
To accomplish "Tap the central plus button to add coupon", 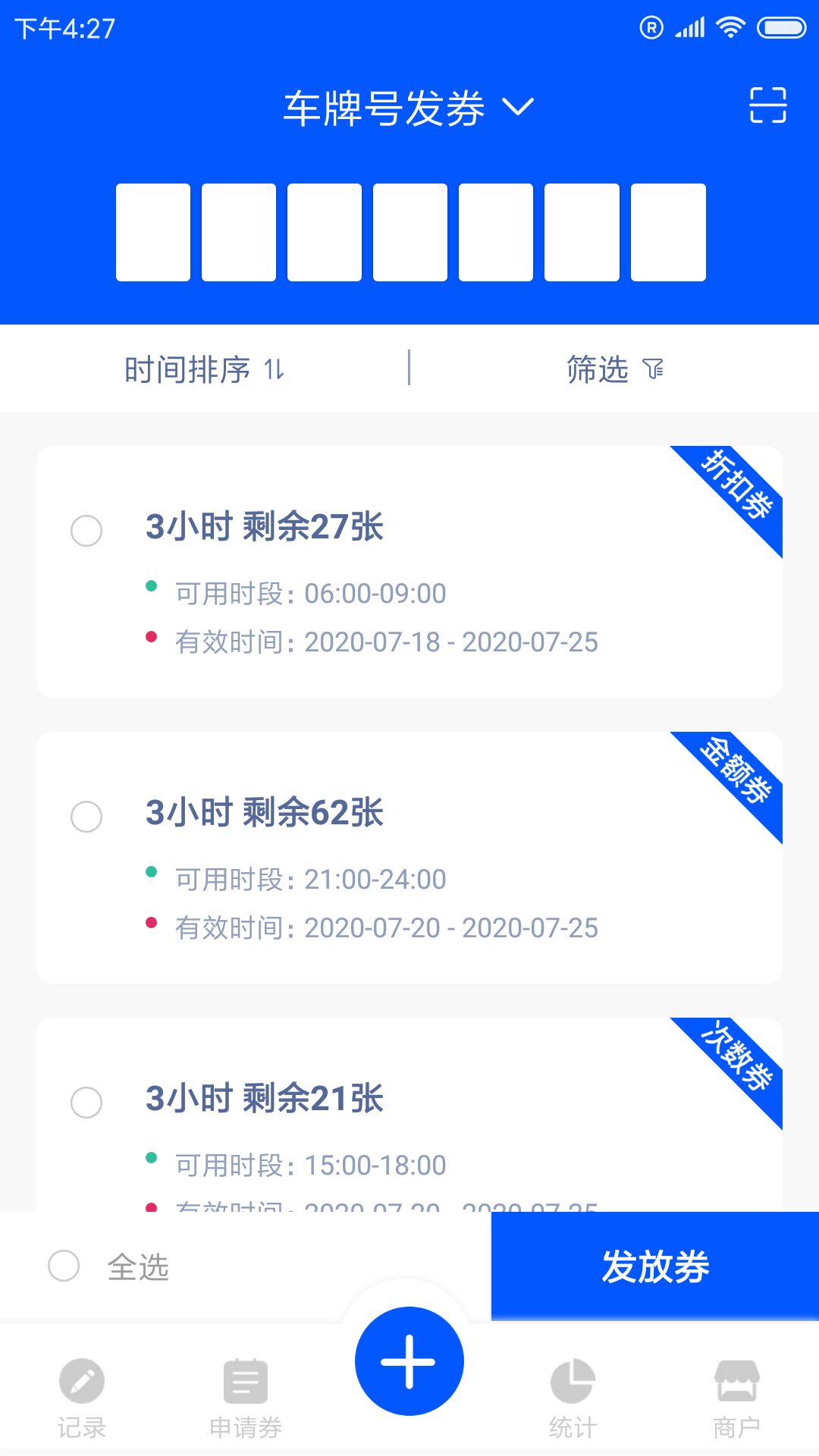I will pyautogui.click(x=409, y=1360).
